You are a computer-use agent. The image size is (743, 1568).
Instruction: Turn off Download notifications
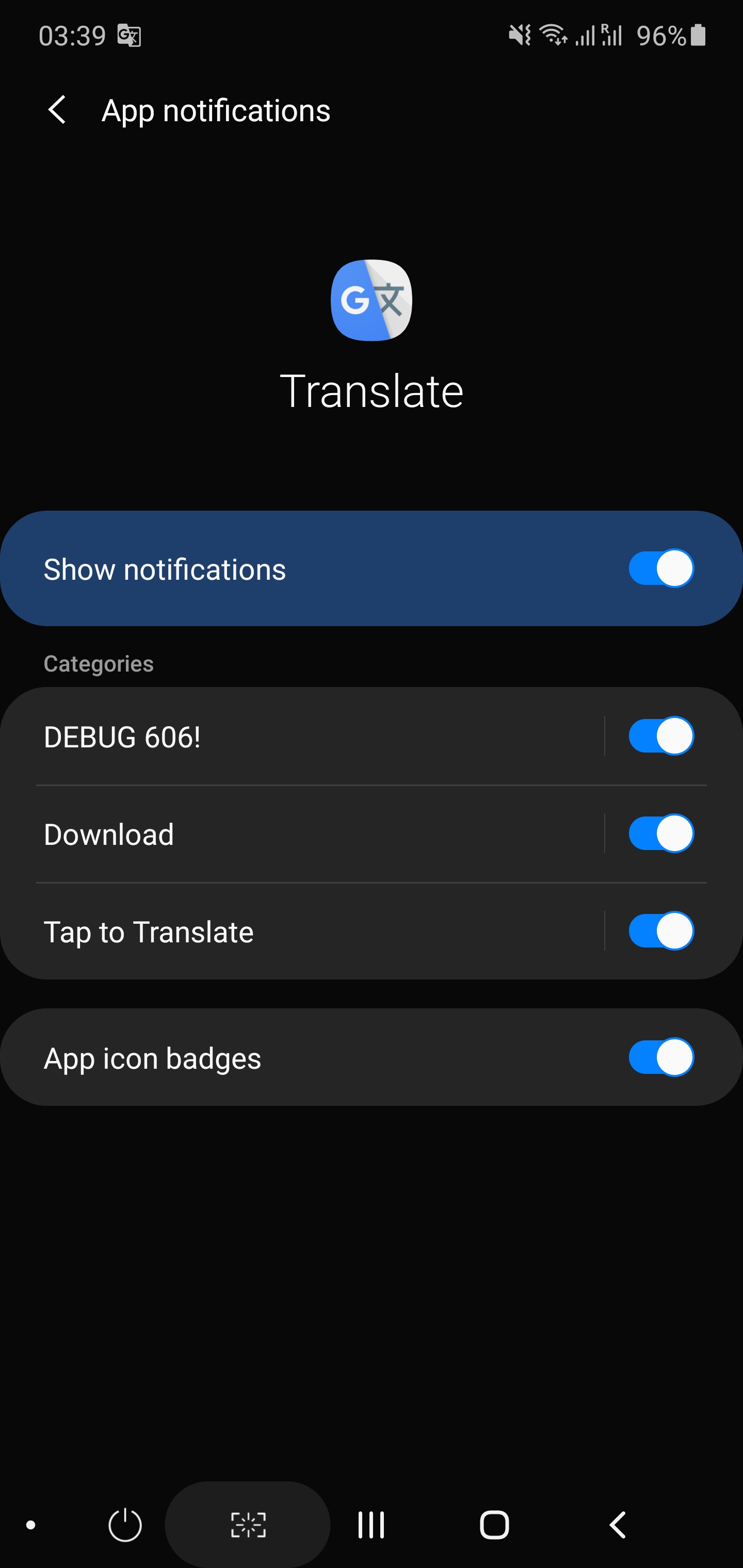(x=661, y=834)
